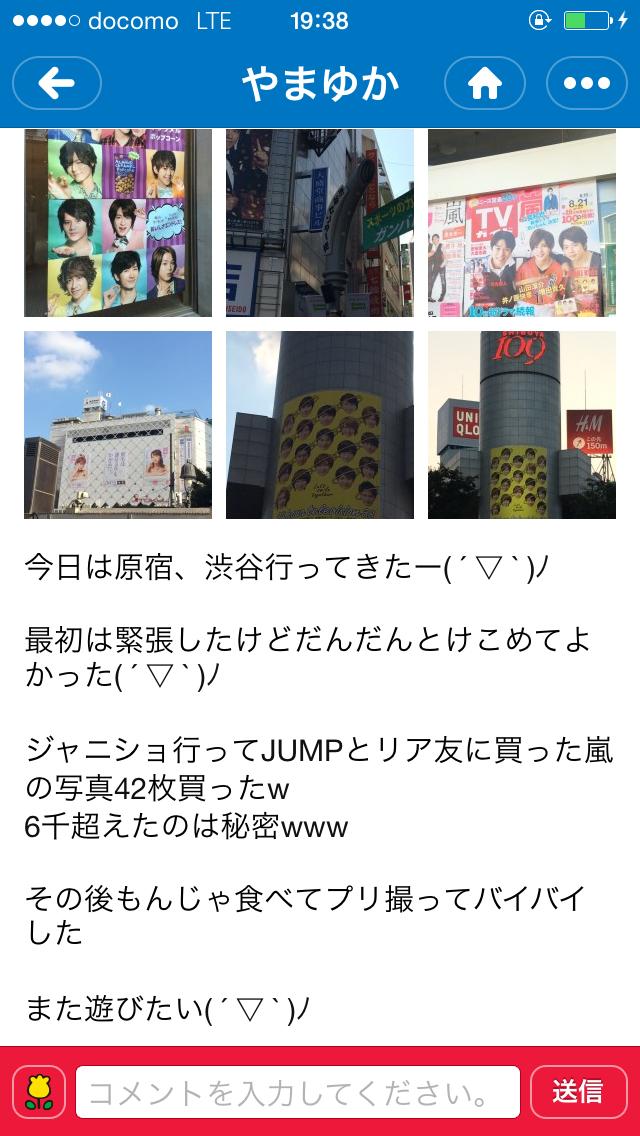Screen dimensions: 640x1136
Task: Open the close-up yellow tower banner photo
Action: [x=319, y=425]
